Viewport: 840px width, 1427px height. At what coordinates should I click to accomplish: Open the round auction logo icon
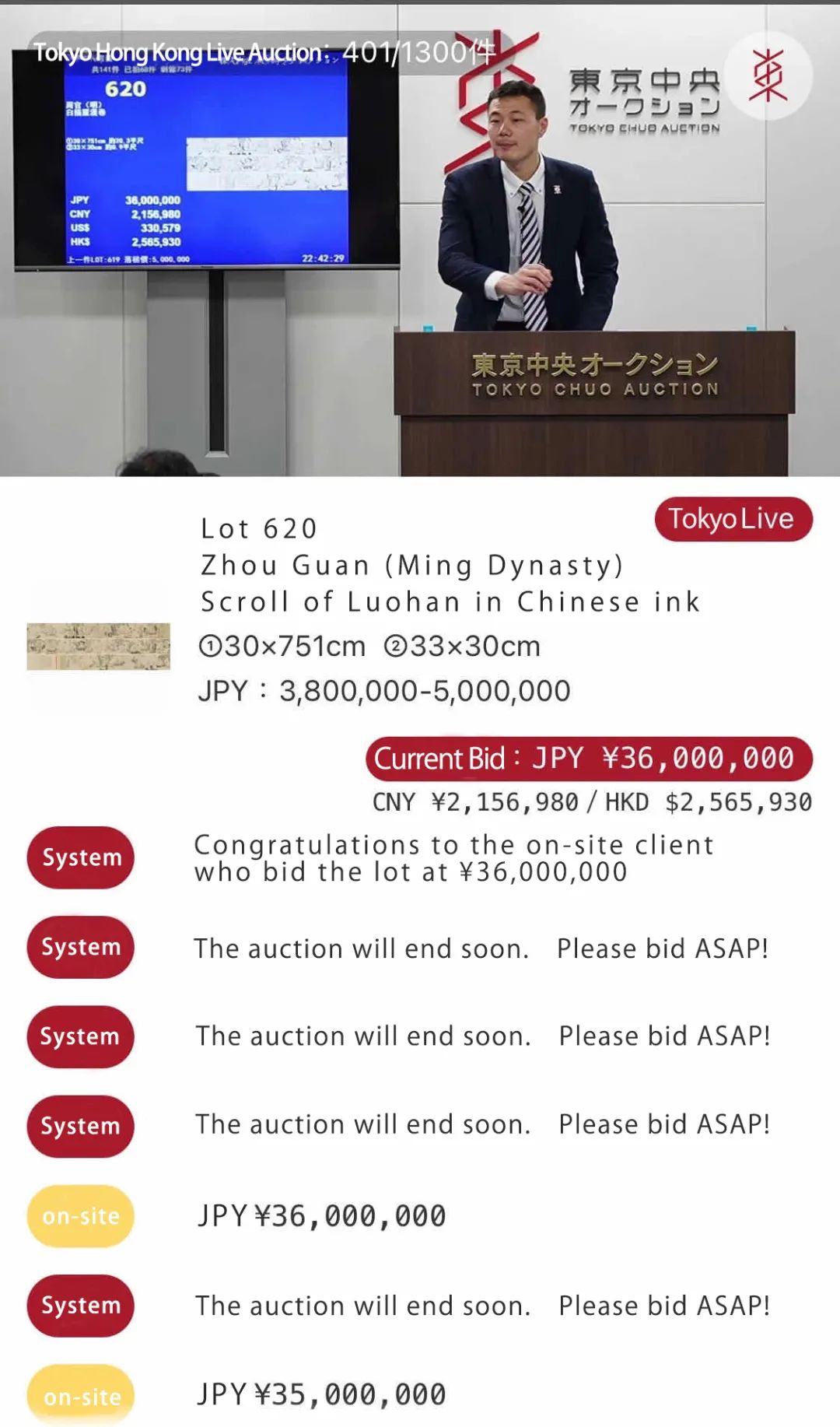coord(768,76)
